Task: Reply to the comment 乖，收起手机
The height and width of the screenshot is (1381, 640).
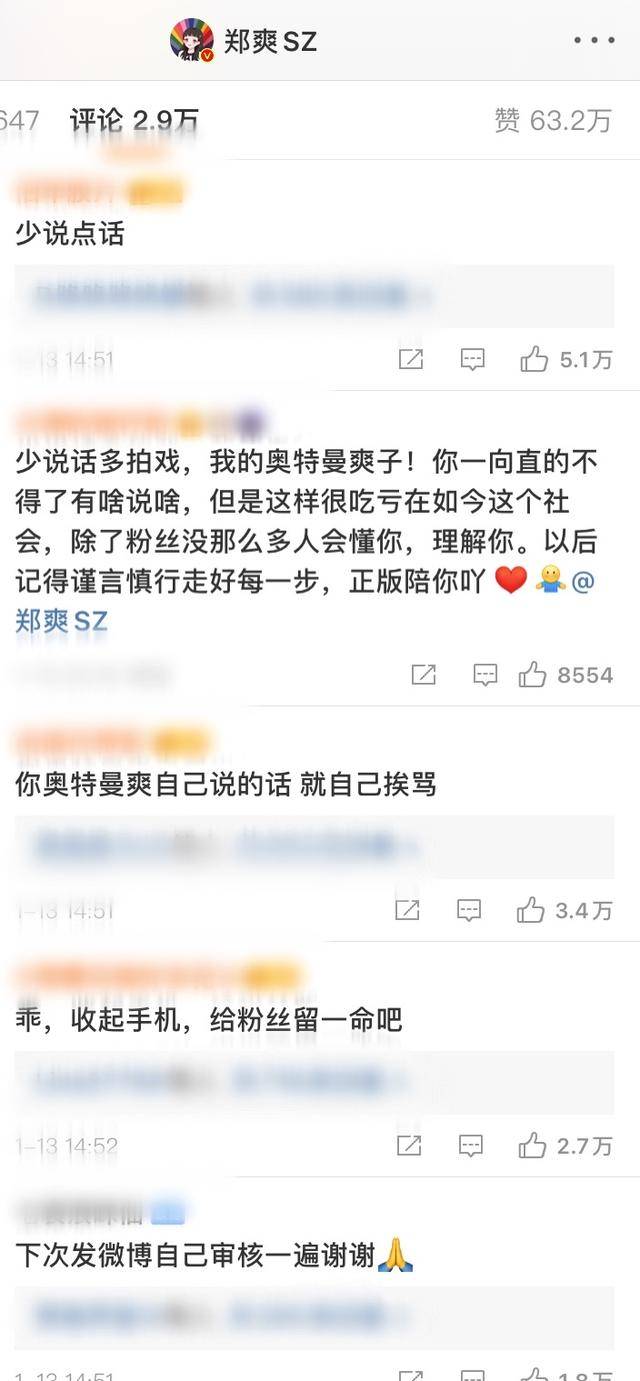Action: (470, 1146)
